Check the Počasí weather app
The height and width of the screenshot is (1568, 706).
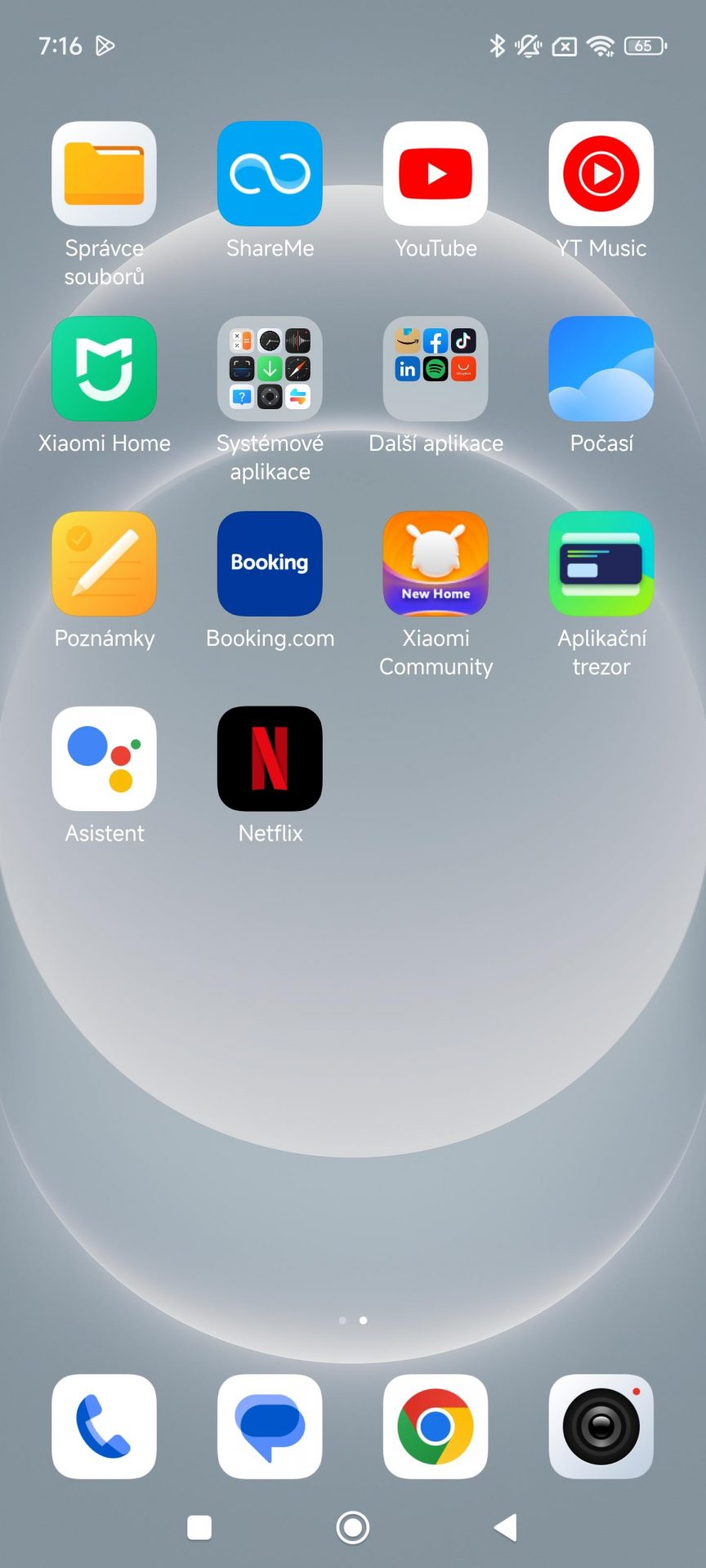tap(601, 369)
